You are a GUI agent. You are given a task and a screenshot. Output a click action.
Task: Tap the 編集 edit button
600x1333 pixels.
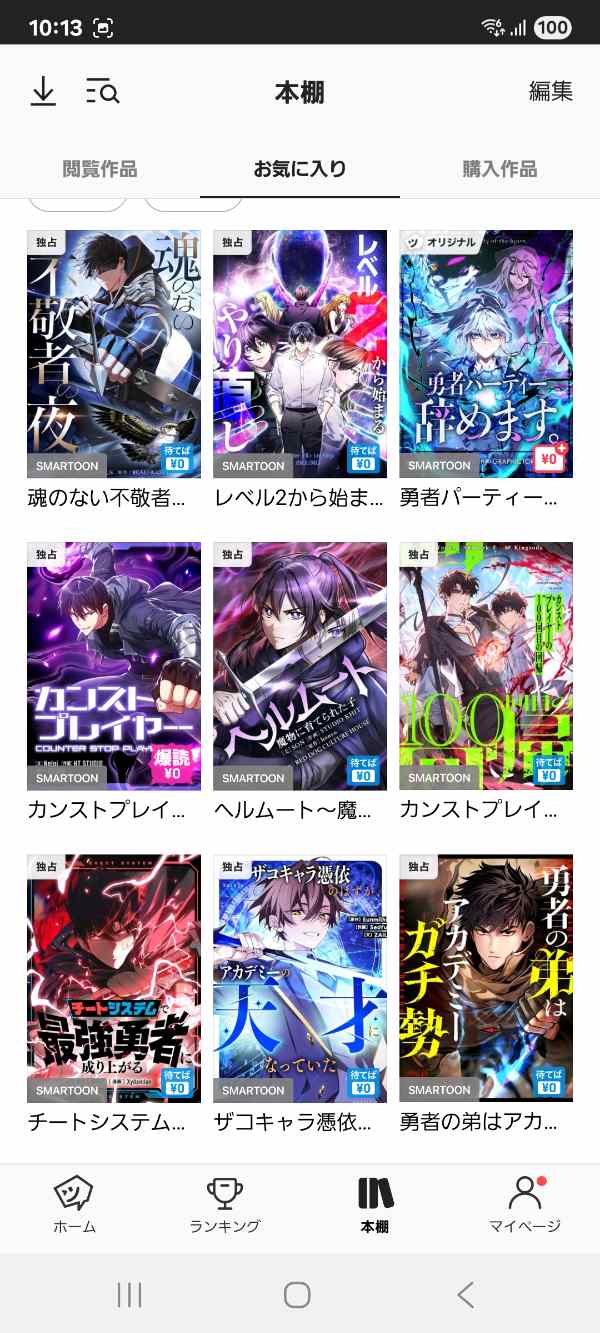click(550, 92)
